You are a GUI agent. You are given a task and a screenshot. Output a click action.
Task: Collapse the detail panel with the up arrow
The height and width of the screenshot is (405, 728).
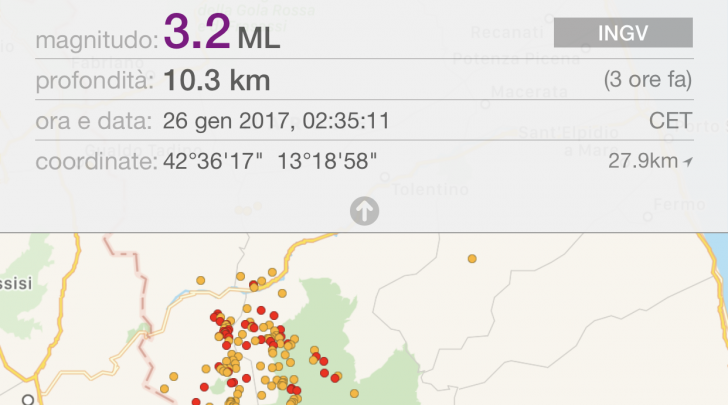coord(364,211)
